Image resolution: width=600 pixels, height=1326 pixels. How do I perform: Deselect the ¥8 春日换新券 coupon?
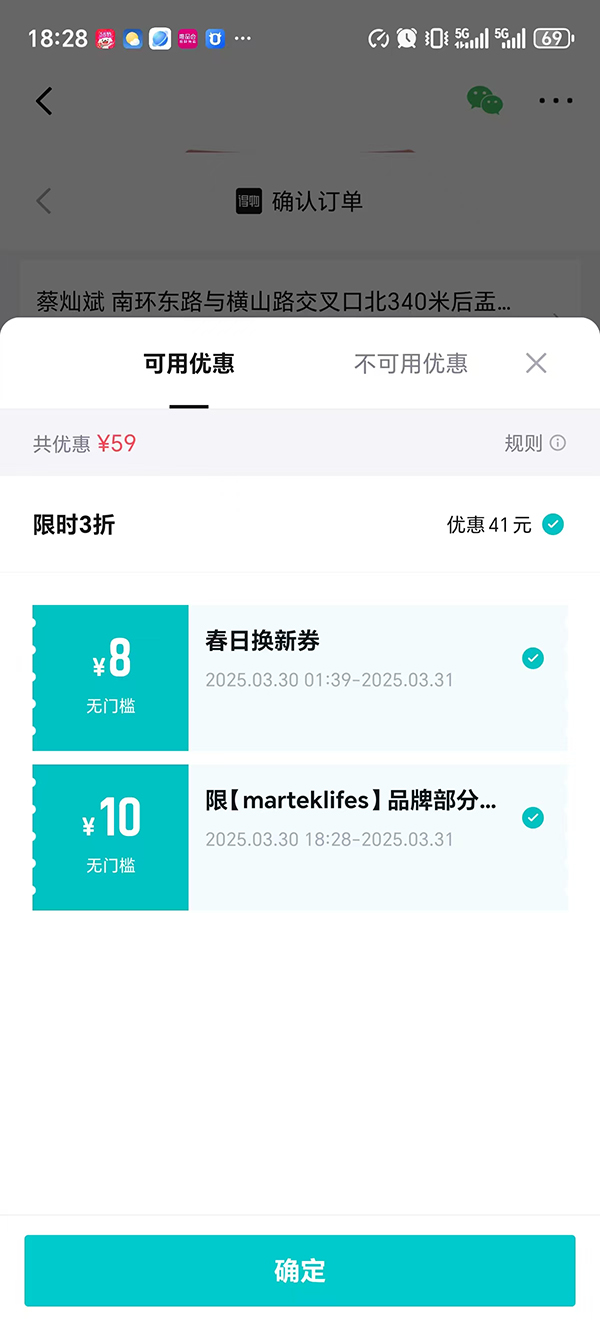click(533, 658)
